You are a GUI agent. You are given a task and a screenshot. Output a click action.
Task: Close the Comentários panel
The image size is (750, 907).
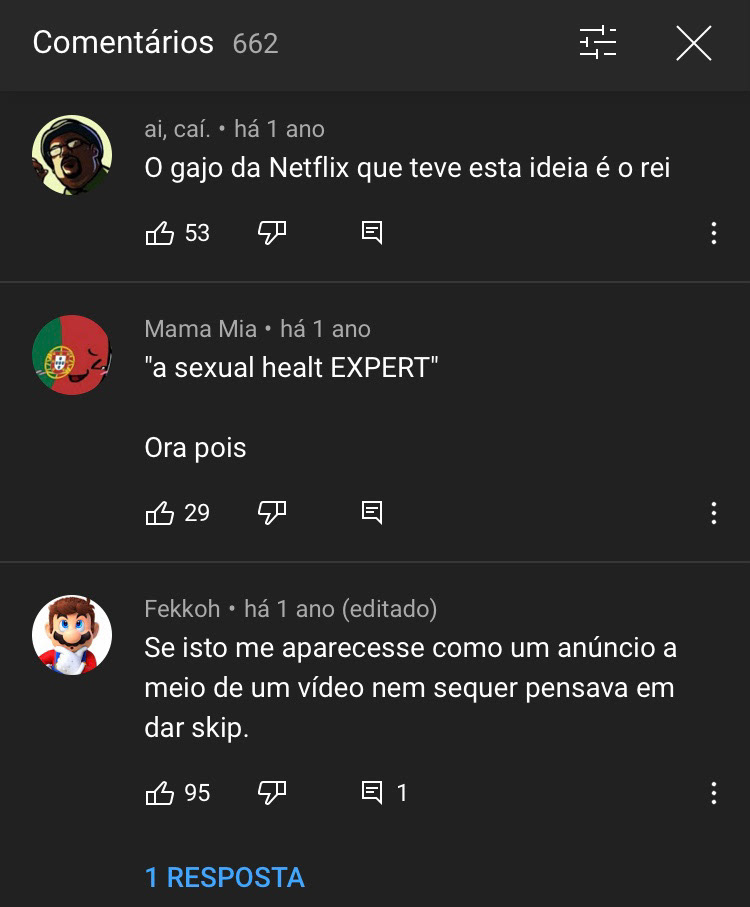(x=693, y=43)
